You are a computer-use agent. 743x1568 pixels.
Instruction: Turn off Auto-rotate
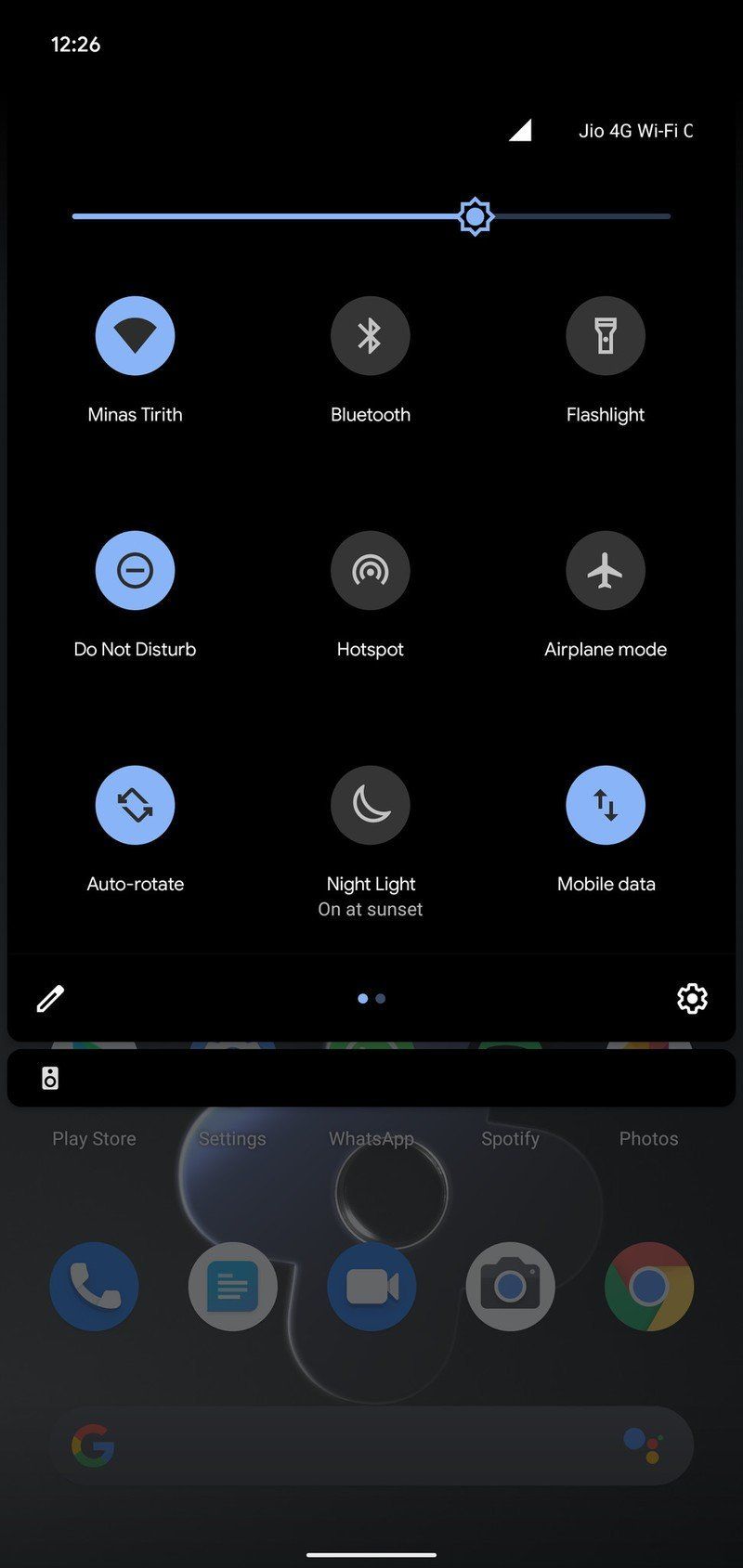click(135, 805)
